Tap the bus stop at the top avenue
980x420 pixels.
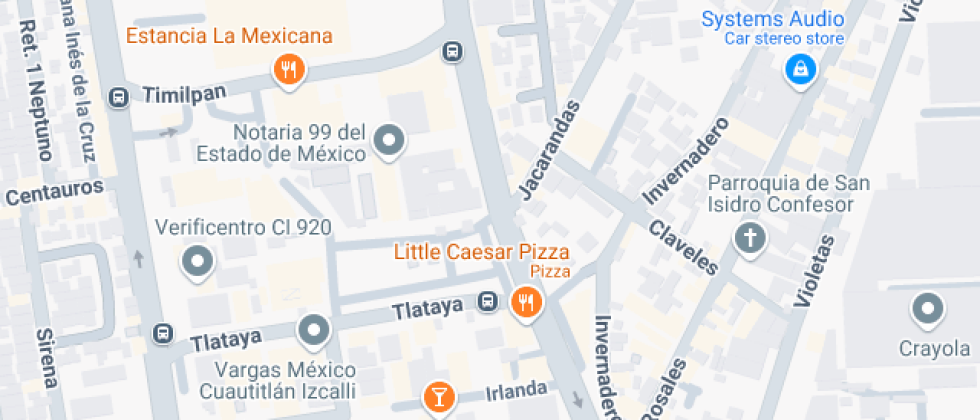(x=452, y=52)
